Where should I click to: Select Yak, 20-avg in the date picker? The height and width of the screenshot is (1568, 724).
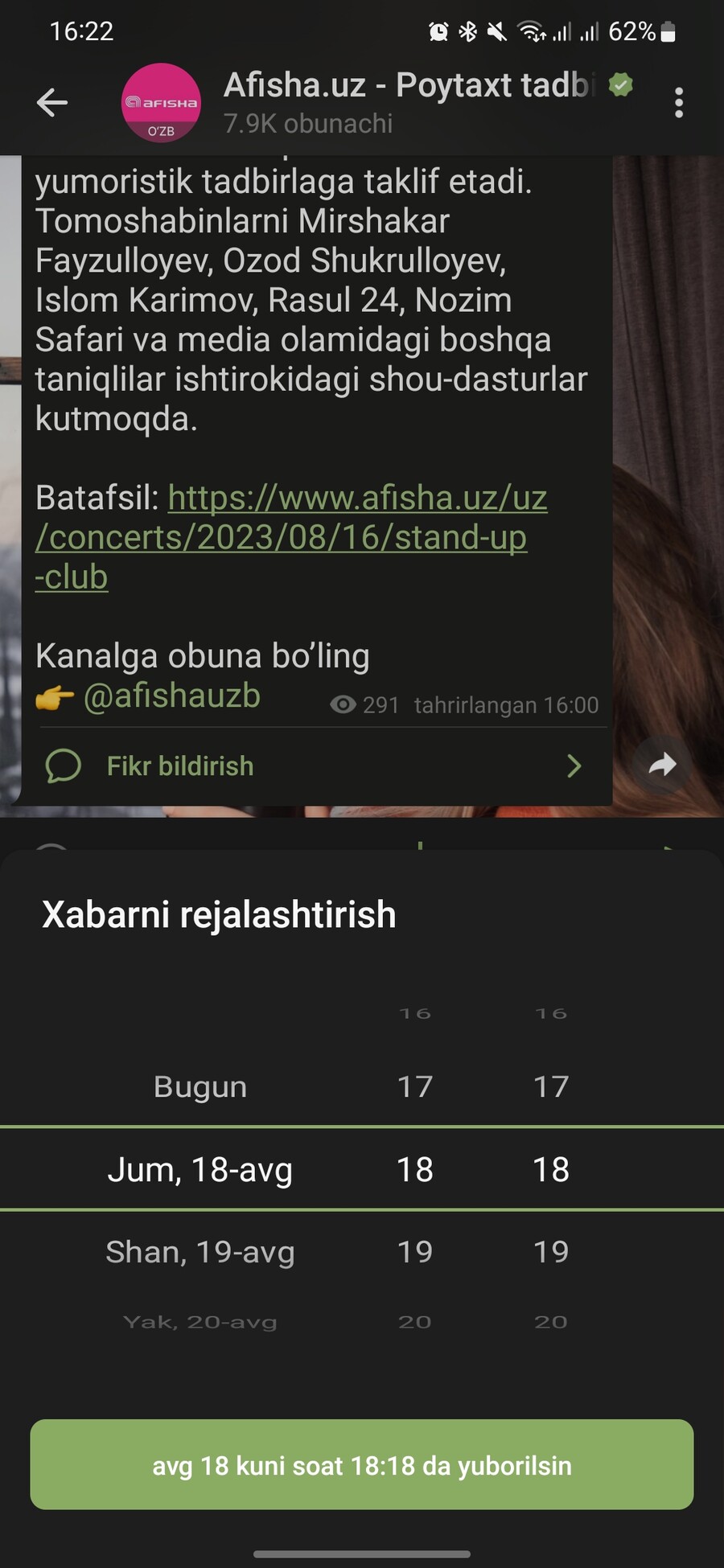point(200,1322)
